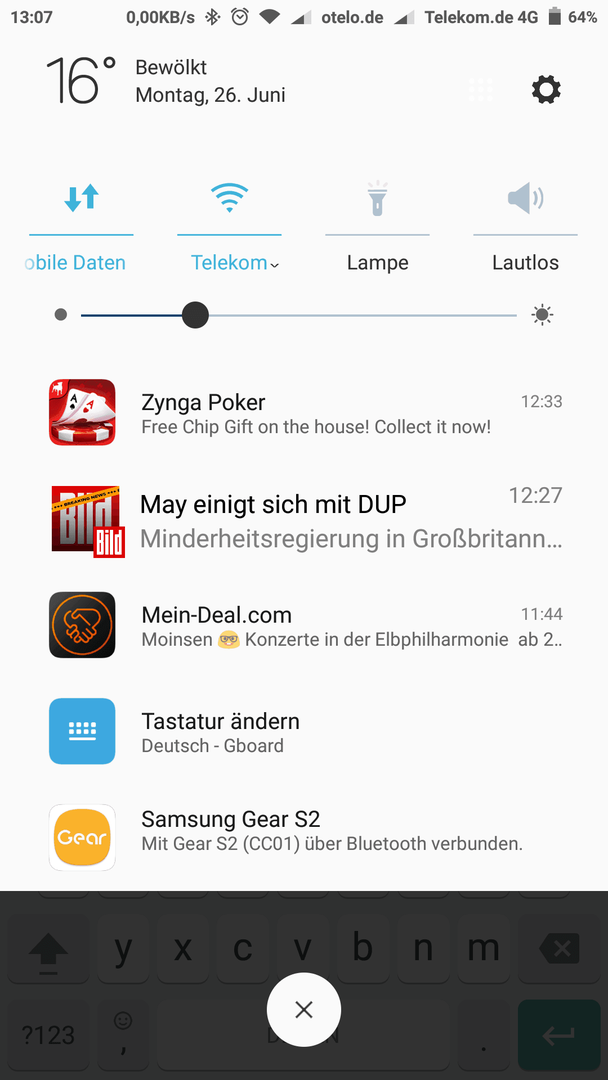This screenshot has width=608, height=1080.
Task: Open settings via the gear icon
Action: click(x=546, y=90)
